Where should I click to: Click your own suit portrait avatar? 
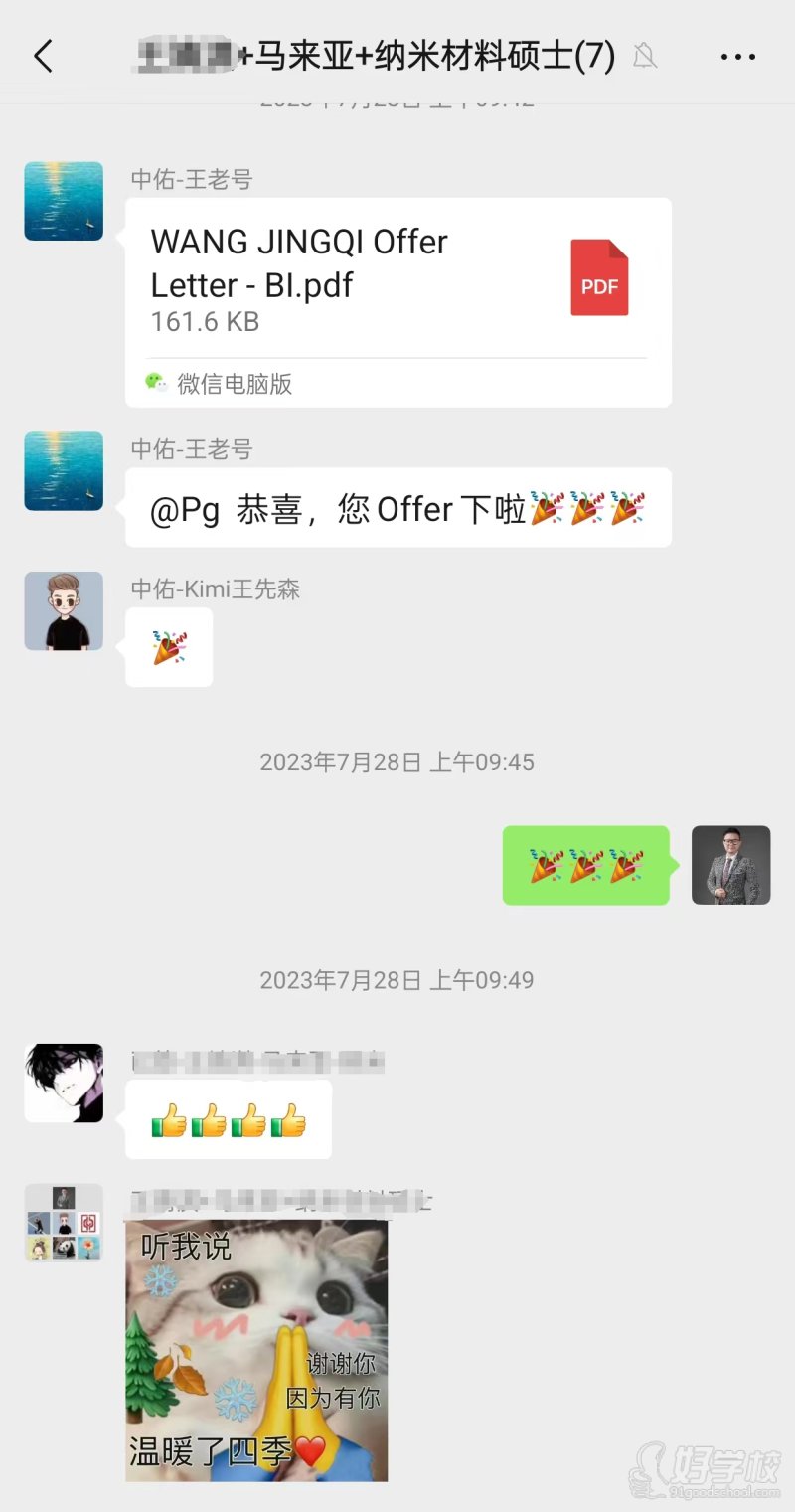[x=731, y=865]
